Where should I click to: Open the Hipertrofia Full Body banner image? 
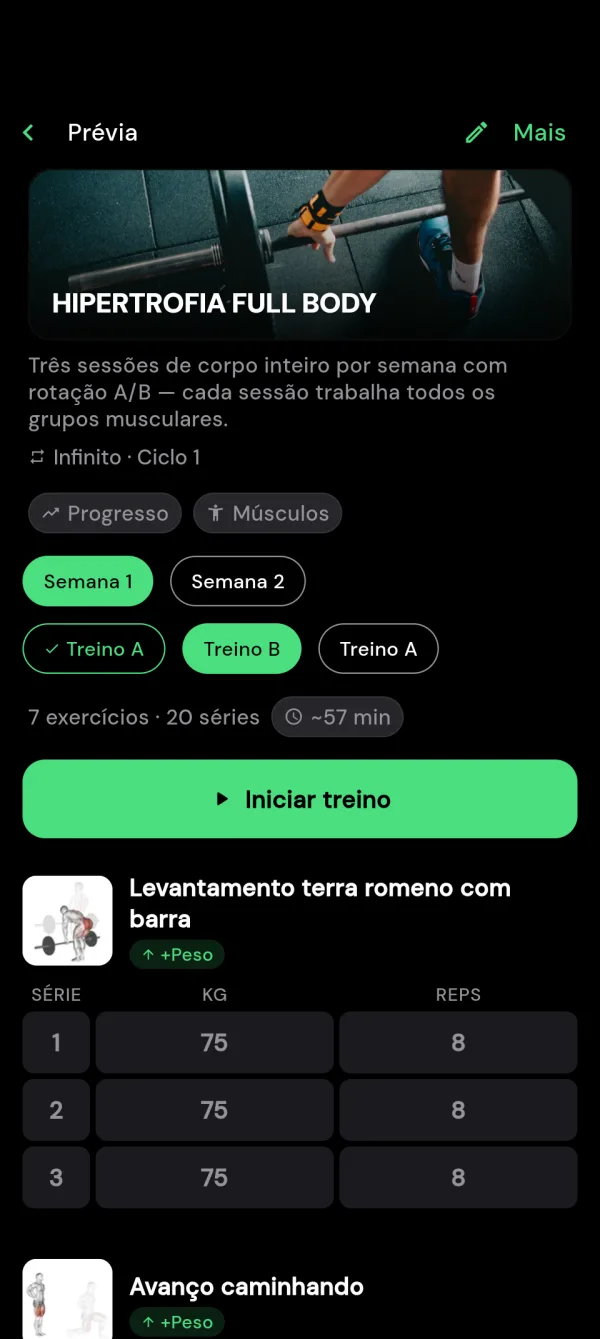300,255
